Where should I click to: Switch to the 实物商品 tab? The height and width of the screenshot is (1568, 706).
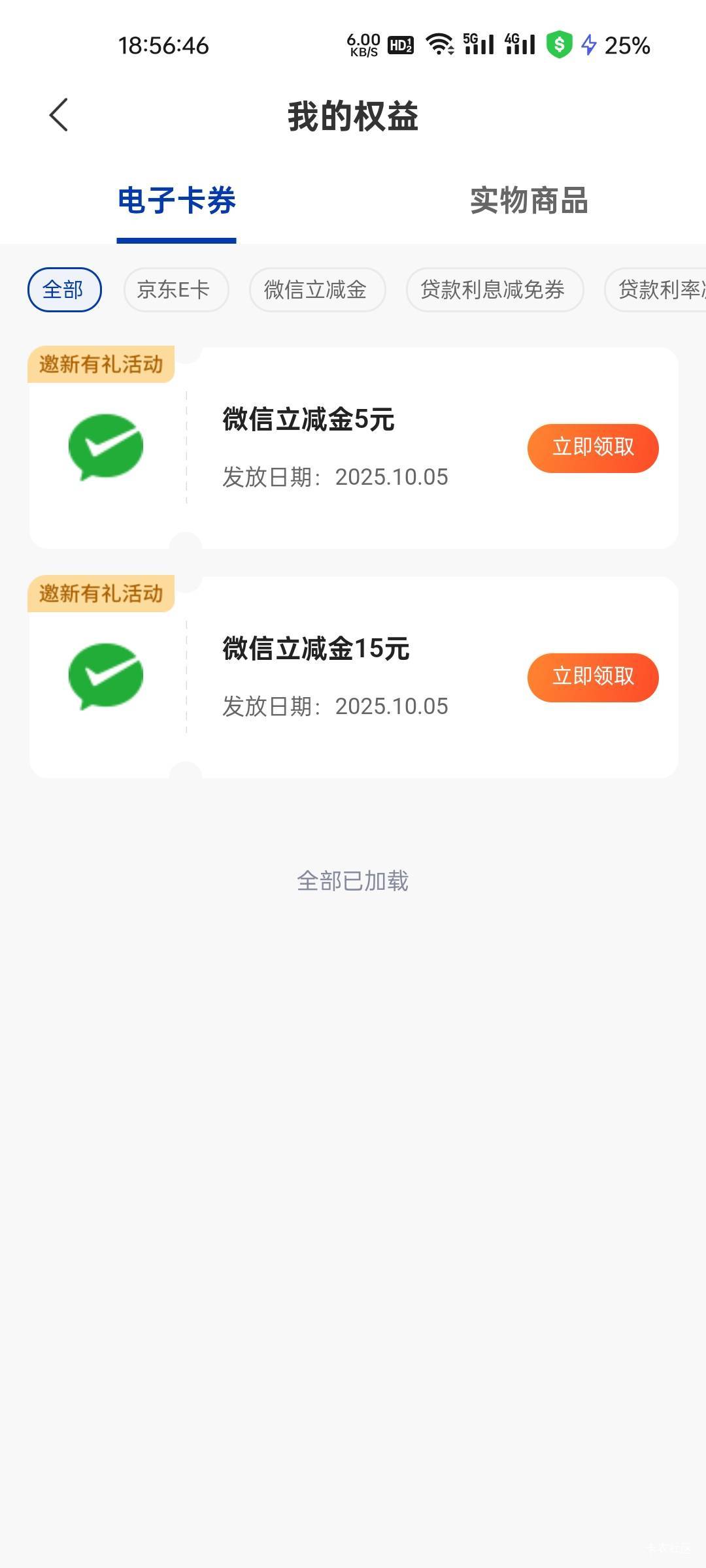point(529,201)
